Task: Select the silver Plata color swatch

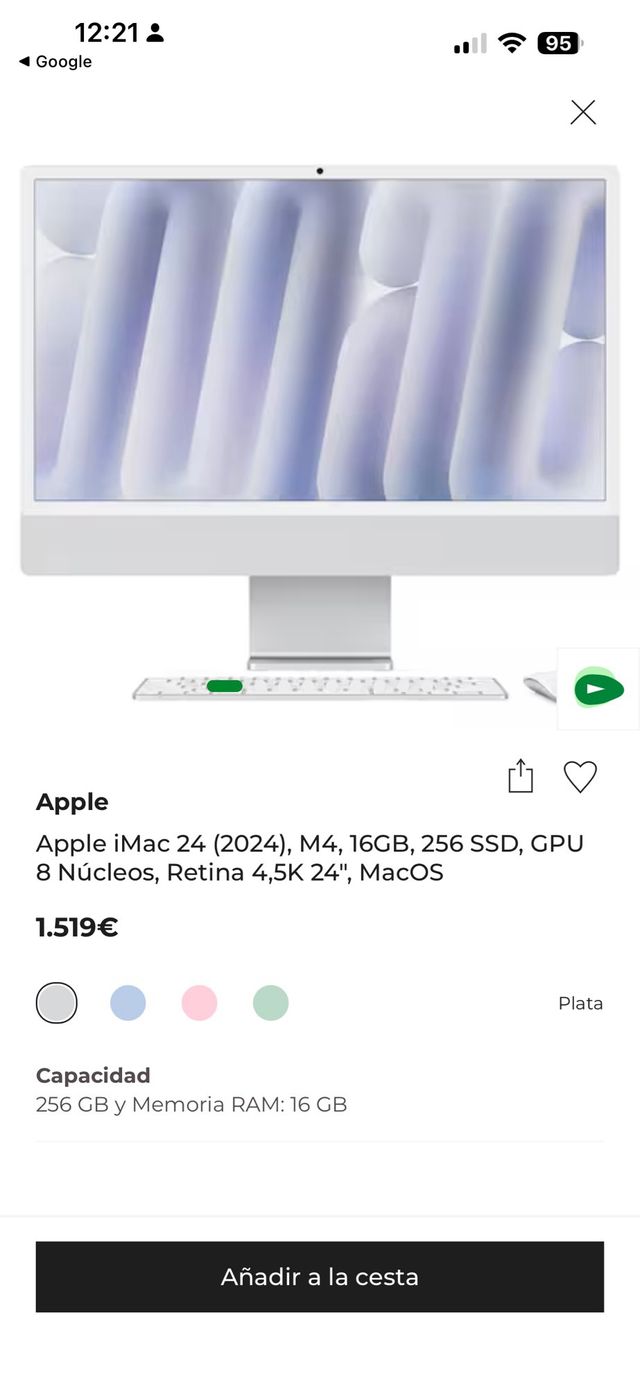Action: [56, 1003]
